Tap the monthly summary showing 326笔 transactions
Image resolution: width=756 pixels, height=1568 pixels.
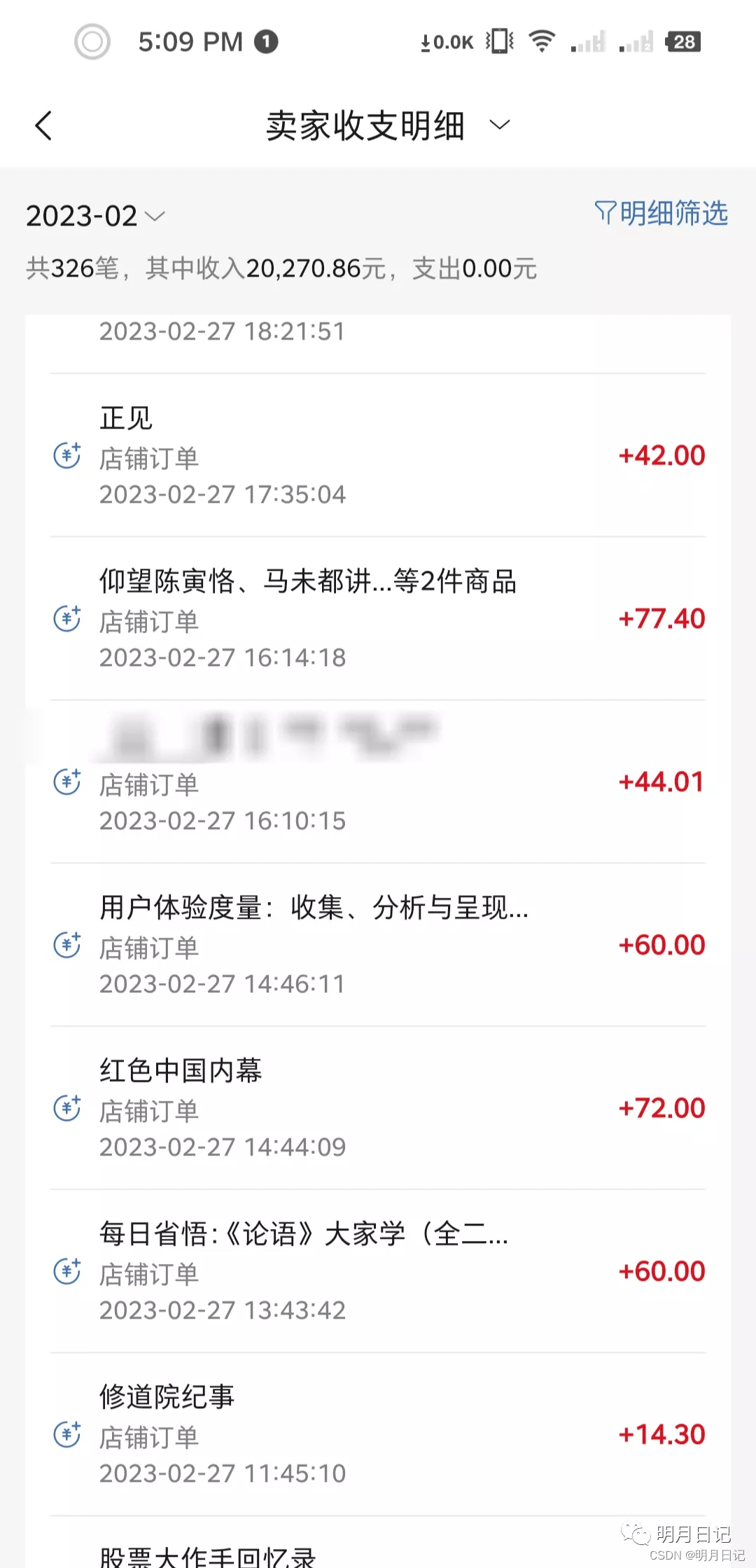[280, 269]
